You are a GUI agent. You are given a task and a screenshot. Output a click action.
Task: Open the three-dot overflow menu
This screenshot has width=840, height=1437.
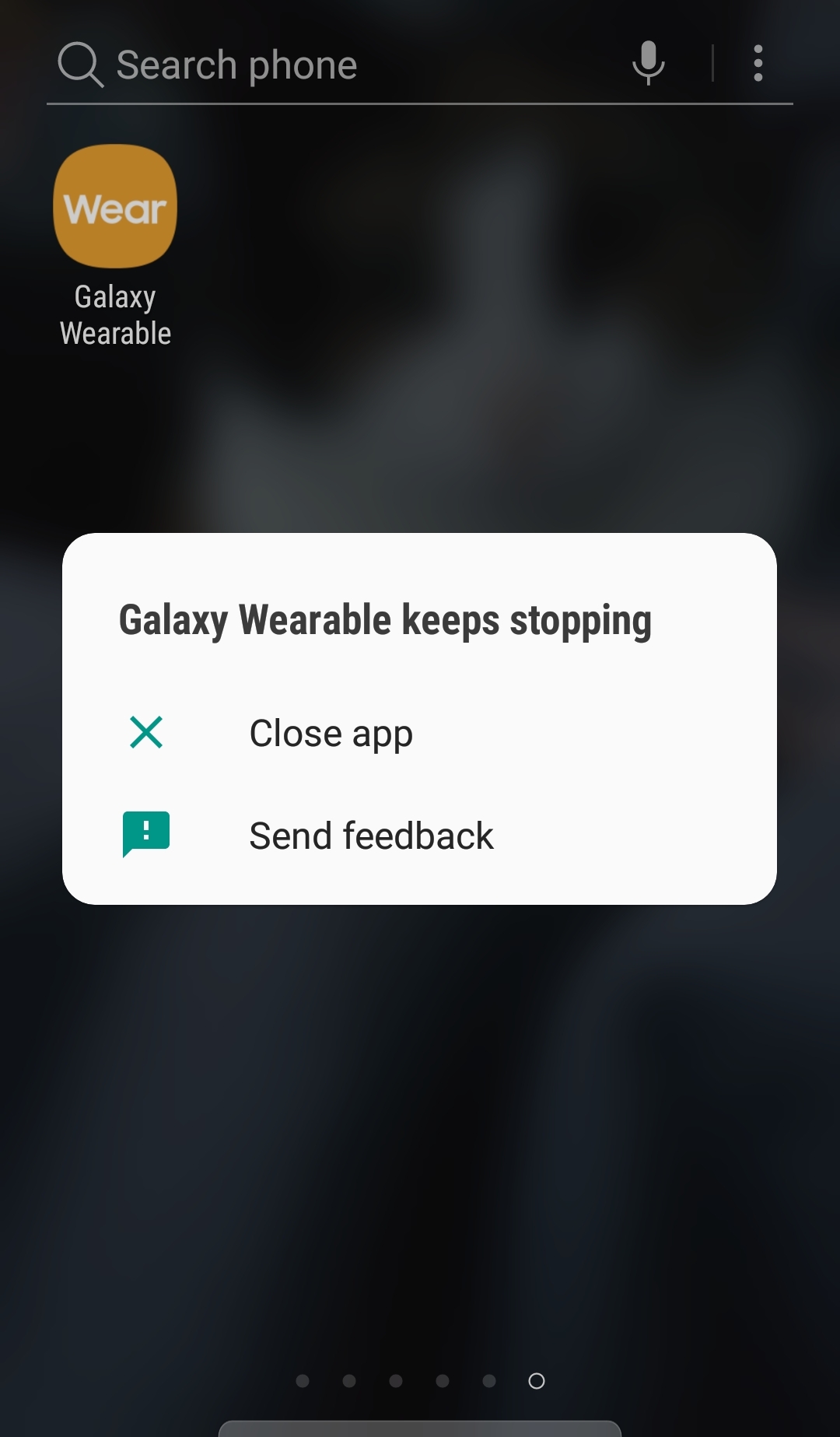point(758,63)
